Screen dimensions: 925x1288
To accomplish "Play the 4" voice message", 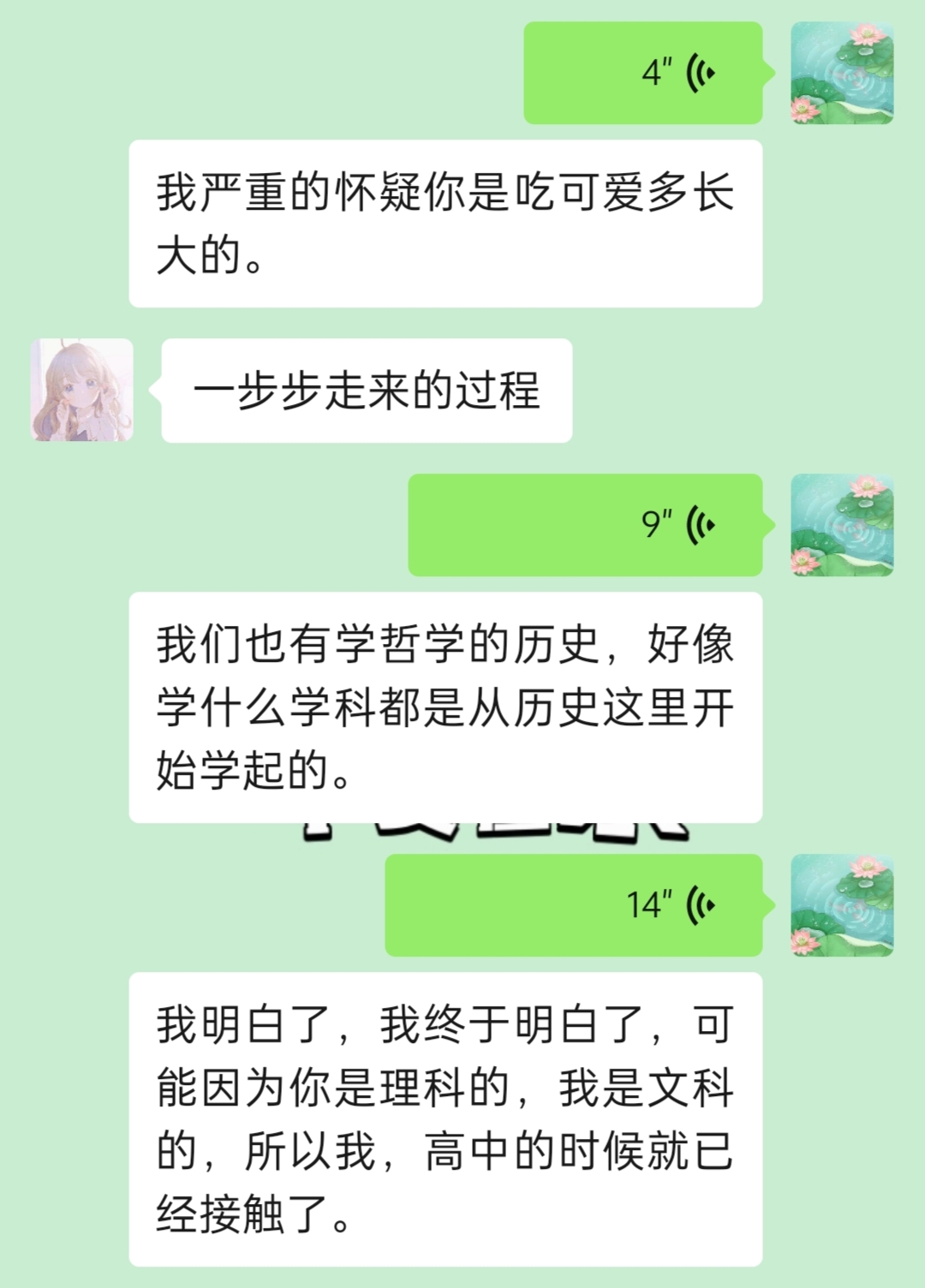I will click(642, 73).
